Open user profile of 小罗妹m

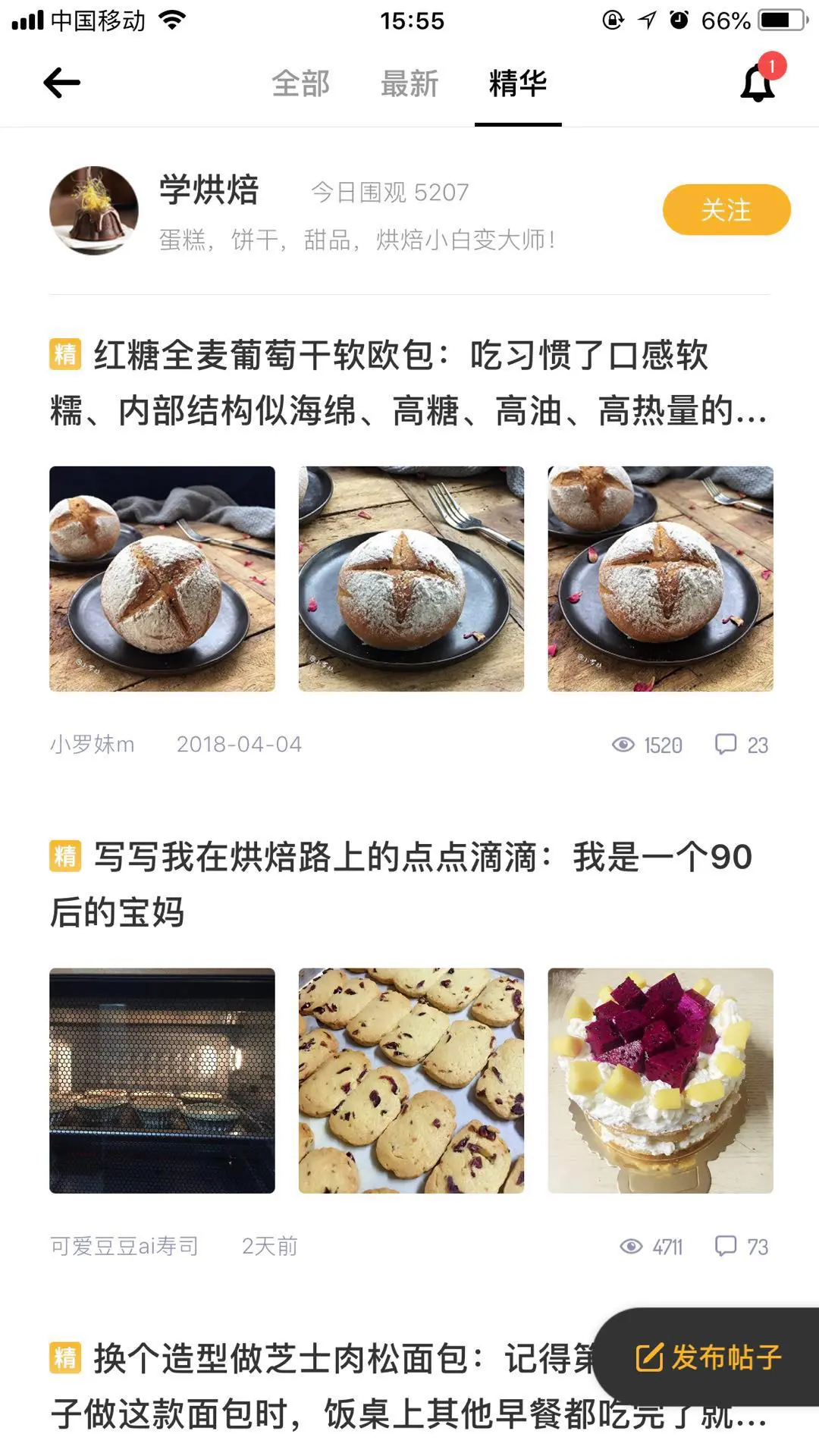[91, 745]
